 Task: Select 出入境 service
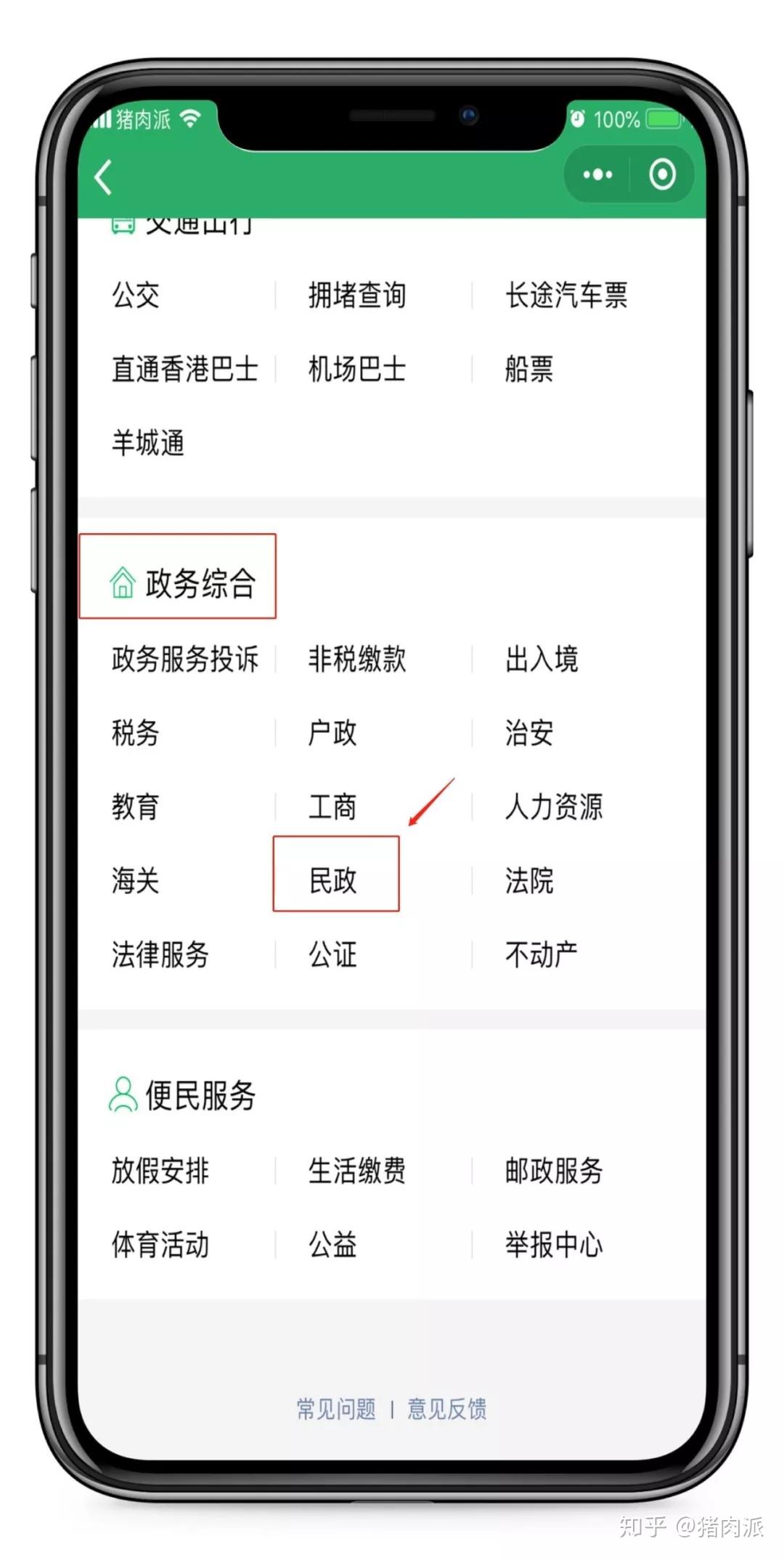click(542, 659)
